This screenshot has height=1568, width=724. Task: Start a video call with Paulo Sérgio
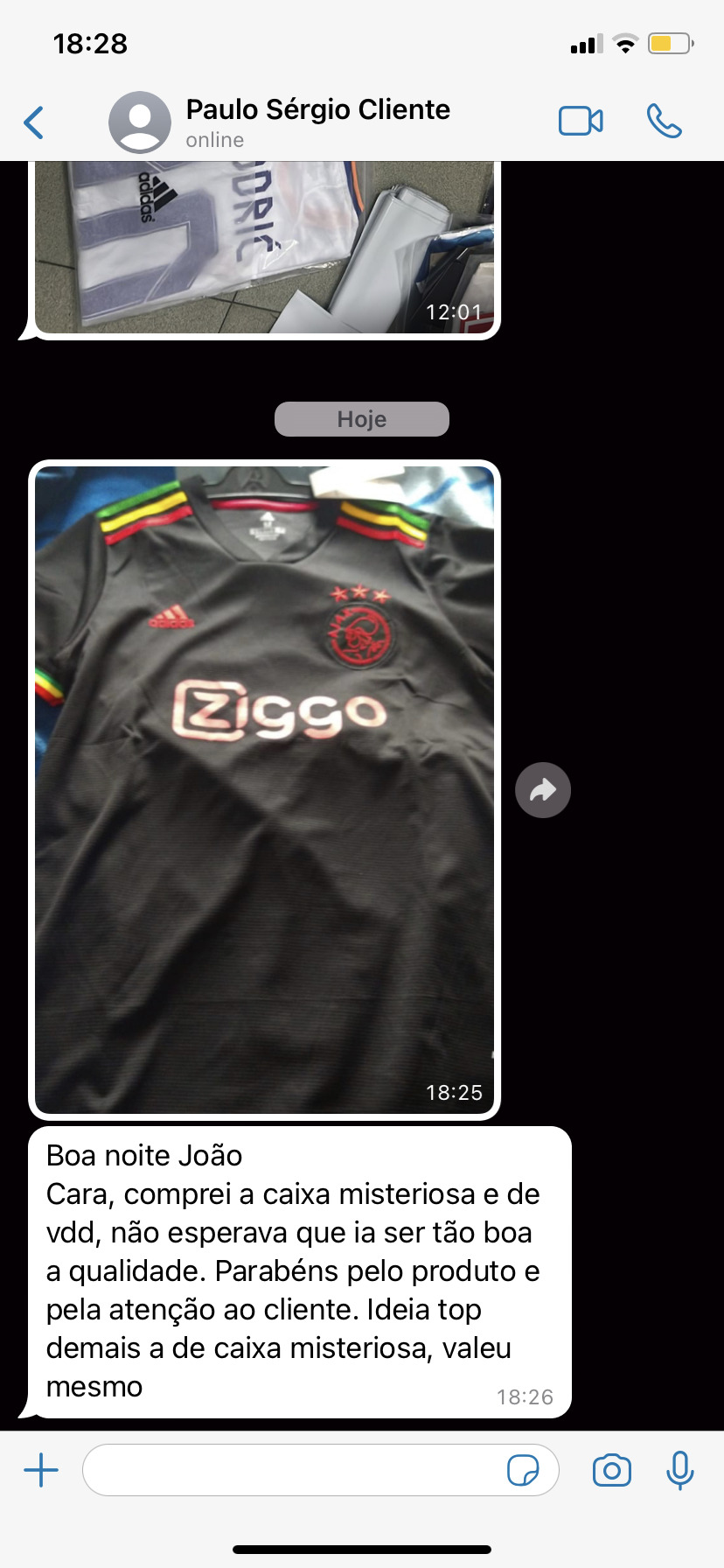[581, 122]
